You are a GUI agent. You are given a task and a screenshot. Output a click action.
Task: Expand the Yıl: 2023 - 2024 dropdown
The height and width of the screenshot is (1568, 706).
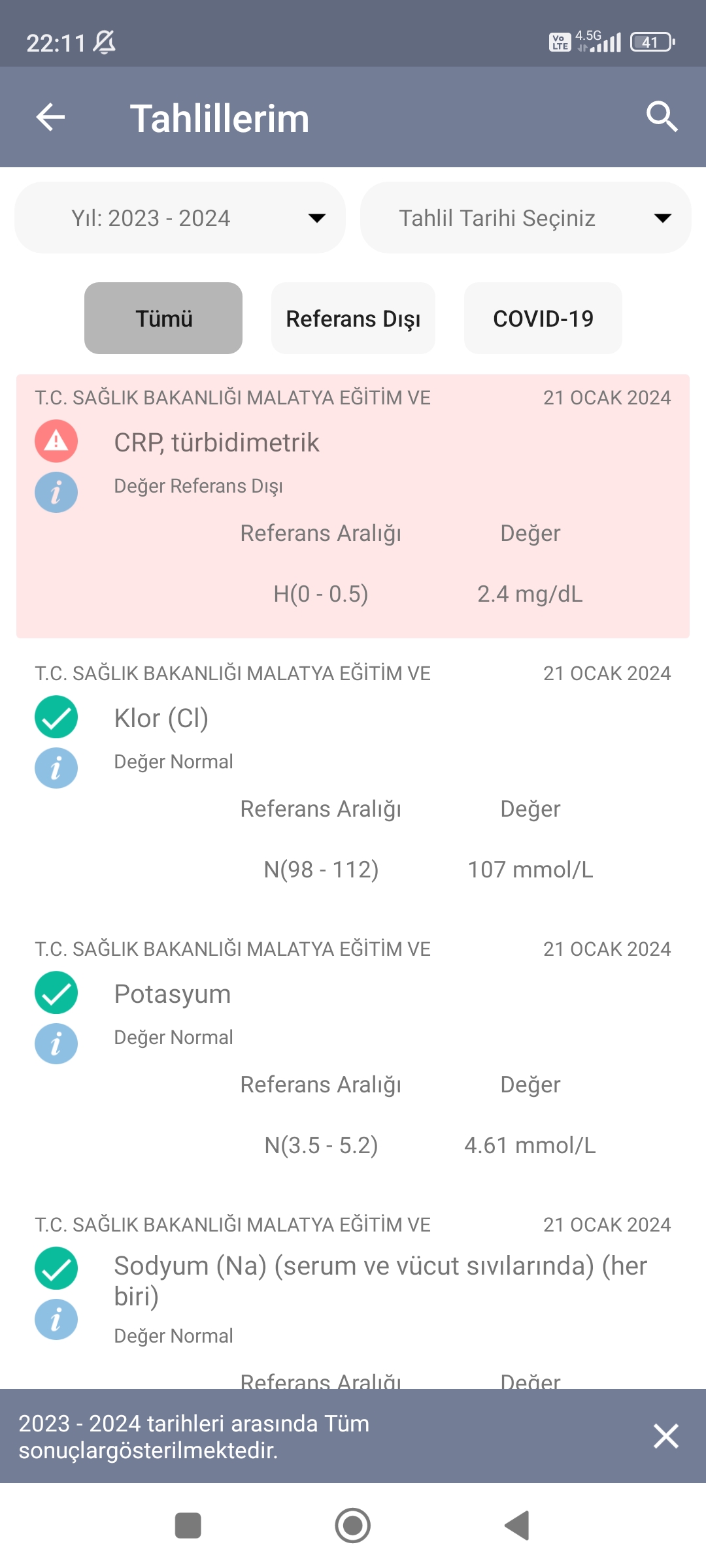[x=180, y=218]
